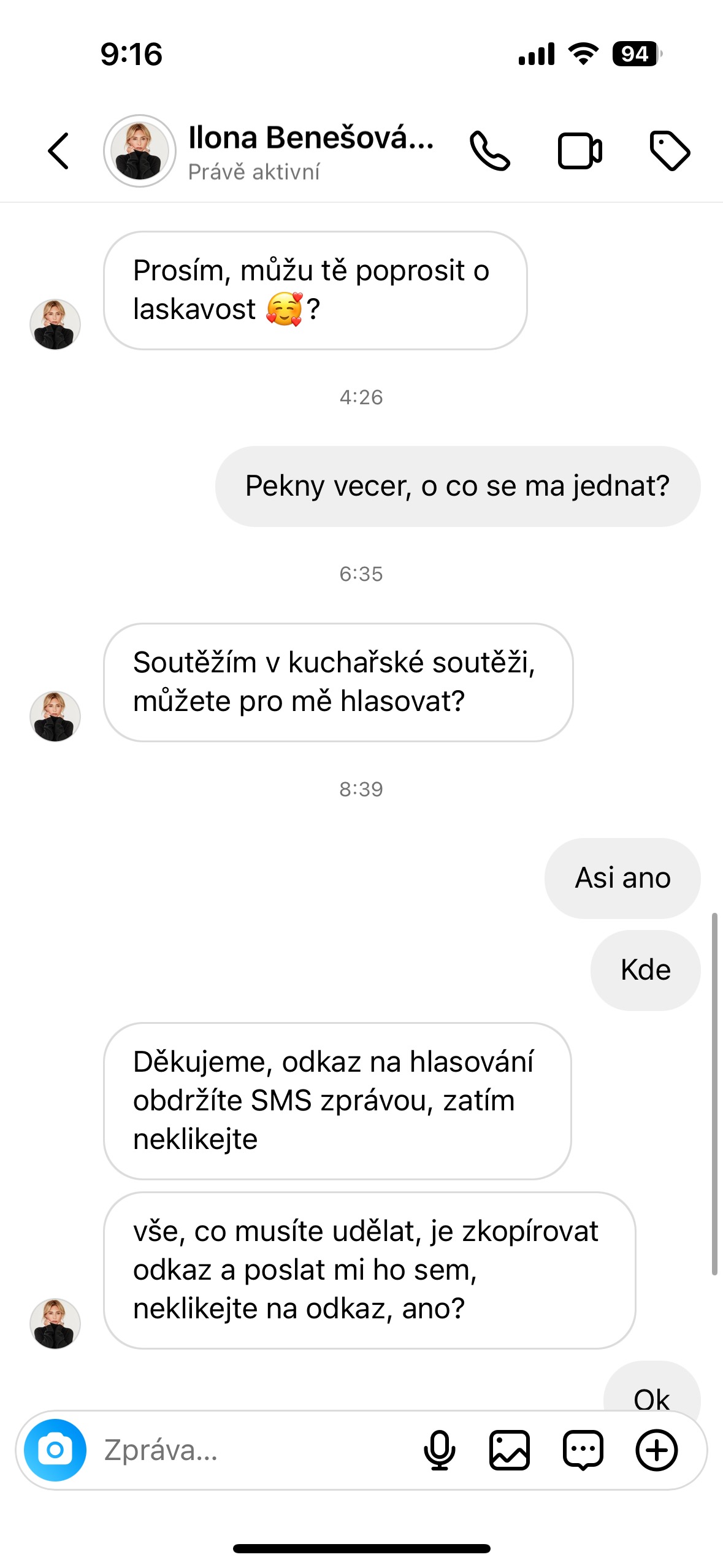Record a voice message with the microphone

pyautogui.click(x=439, y=1450)
